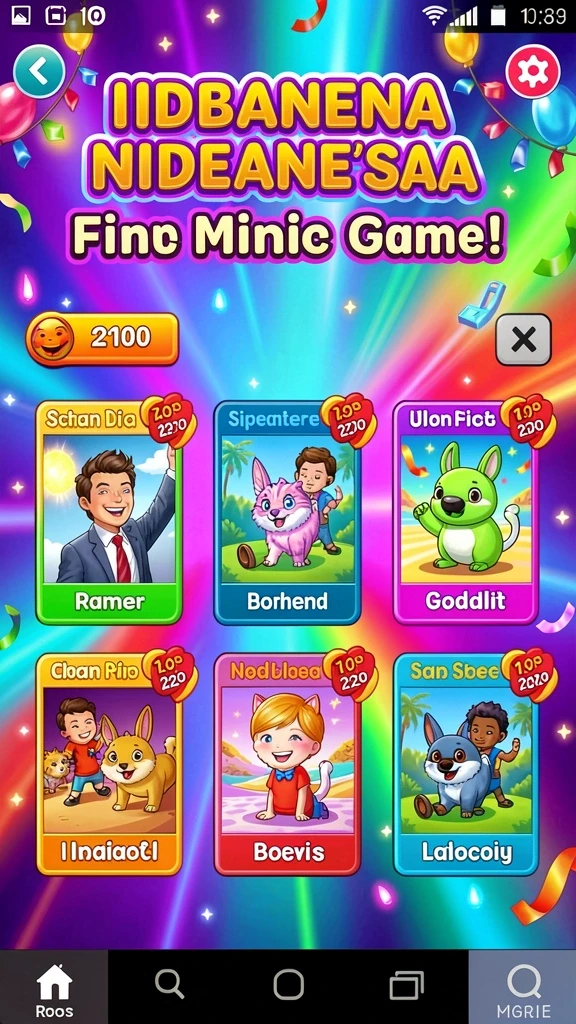576x1024 pixels.
Task: Go back with the teal arrow button
Action: tap(39, 71)
